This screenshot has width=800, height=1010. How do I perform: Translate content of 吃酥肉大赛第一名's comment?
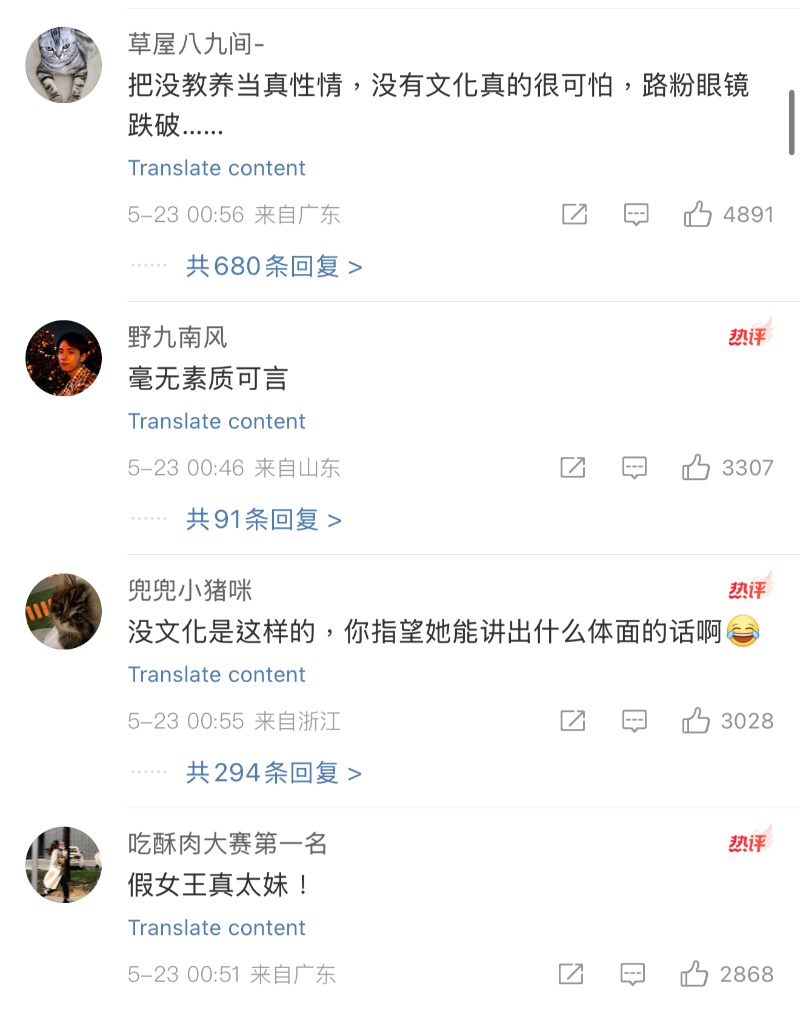pos(216,927)
